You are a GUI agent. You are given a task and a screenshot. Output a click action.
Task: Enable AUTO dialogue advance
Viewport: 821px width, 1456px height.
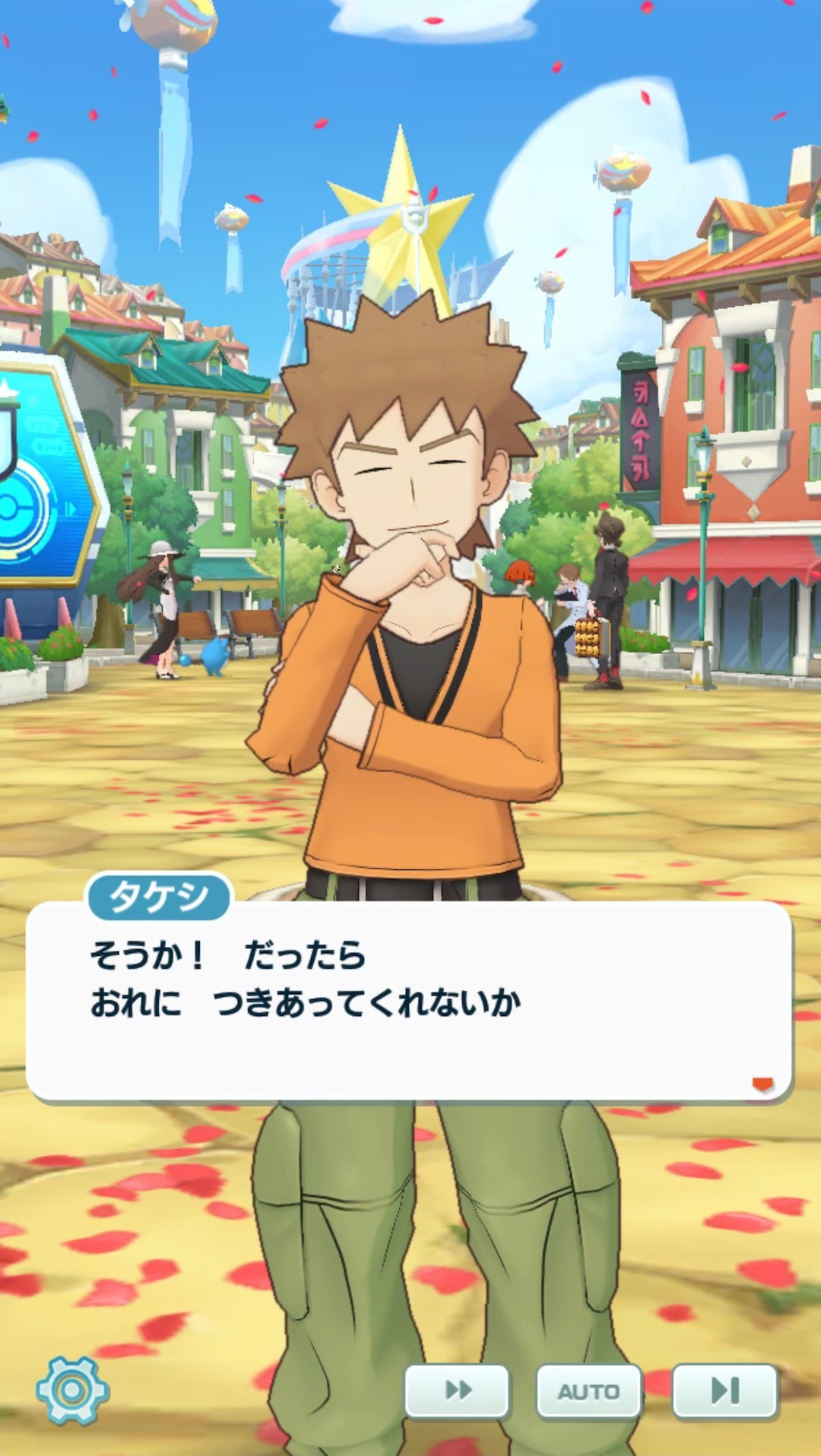click(589, 1390)
